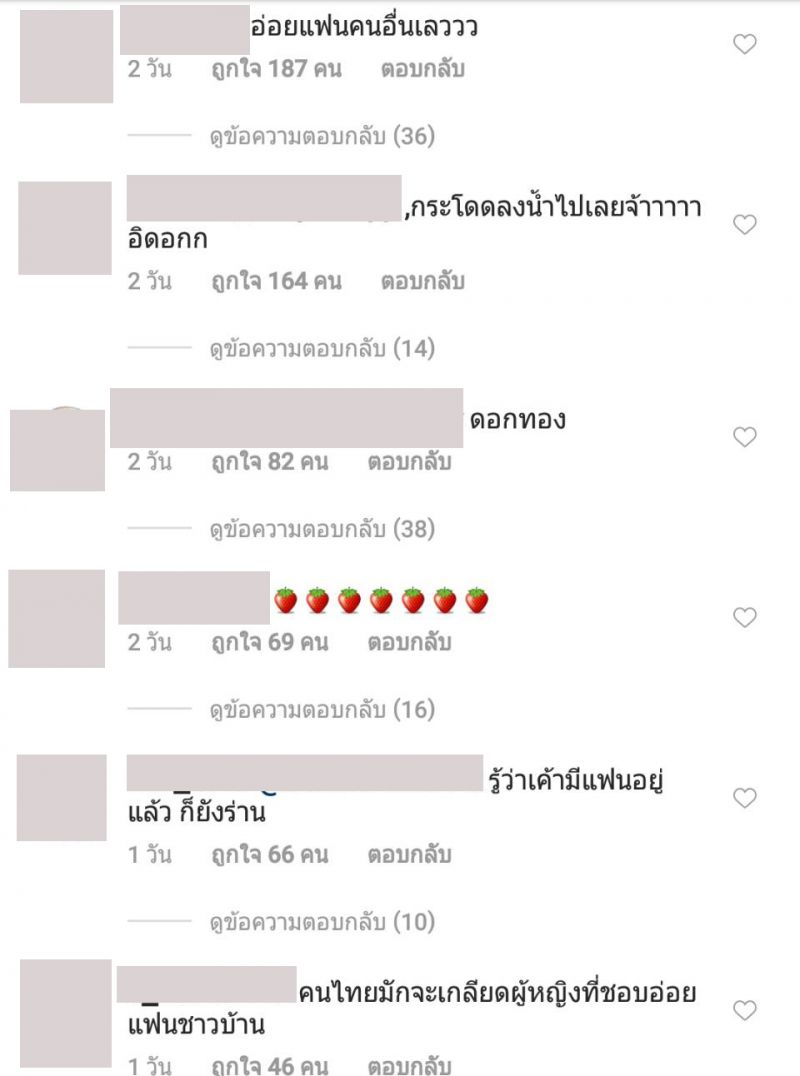800x1076 pixels.
Task: Reply to the comment with 82 likes
Action: [x=409, y=462]
